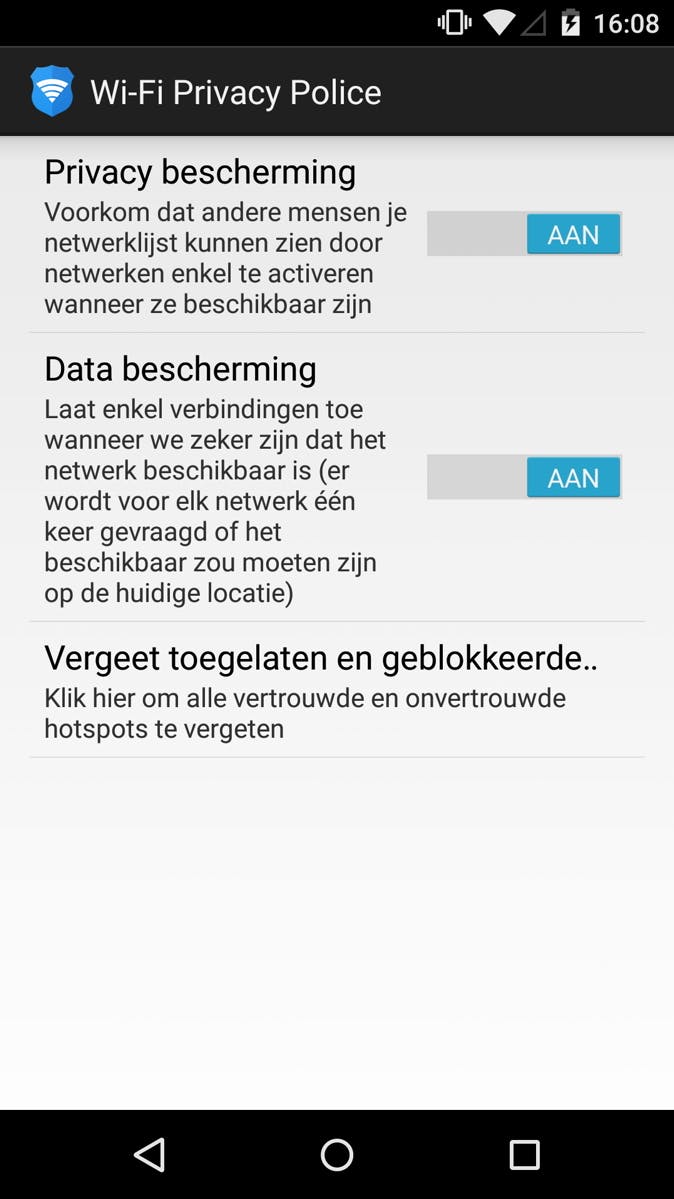This screenshot has height=1199, width=674.
Task: Turn off the Privacy bescherming switch
Action: (524, 234)
